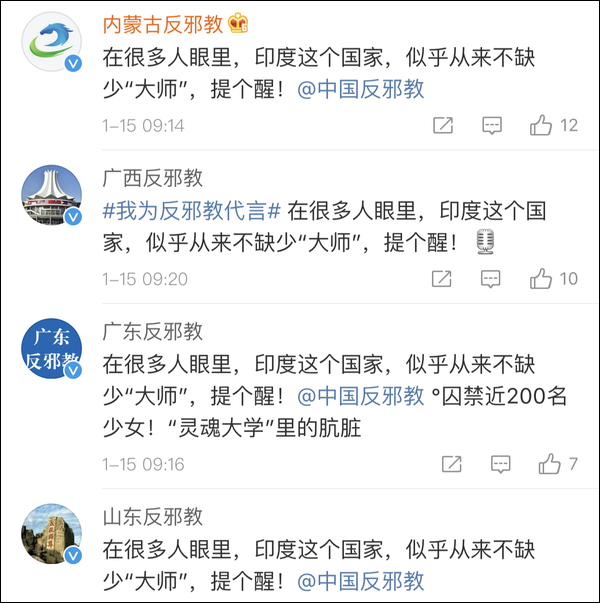The height and width of the screenshot is (603, 600).
Task: Like the 广西反邪教 post
Action: [541, 278]
